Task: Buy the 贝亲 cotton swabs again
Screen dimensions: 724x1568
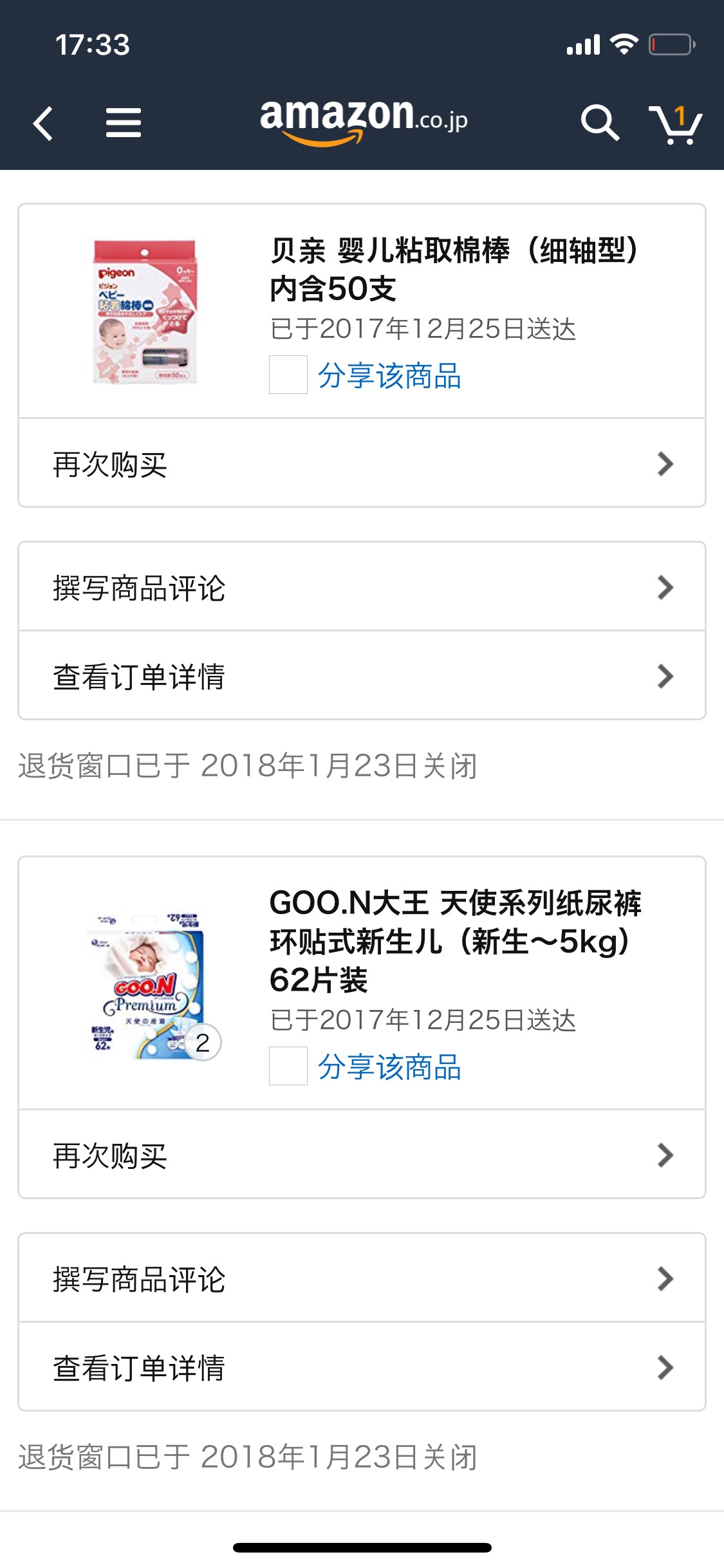Action: (x=362, y=464)
